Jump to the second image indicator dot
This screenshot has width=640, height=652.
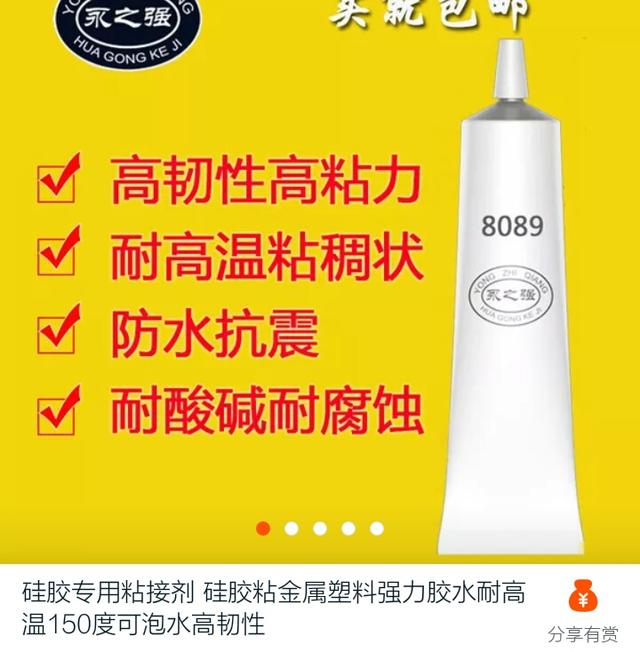(291, 528)
